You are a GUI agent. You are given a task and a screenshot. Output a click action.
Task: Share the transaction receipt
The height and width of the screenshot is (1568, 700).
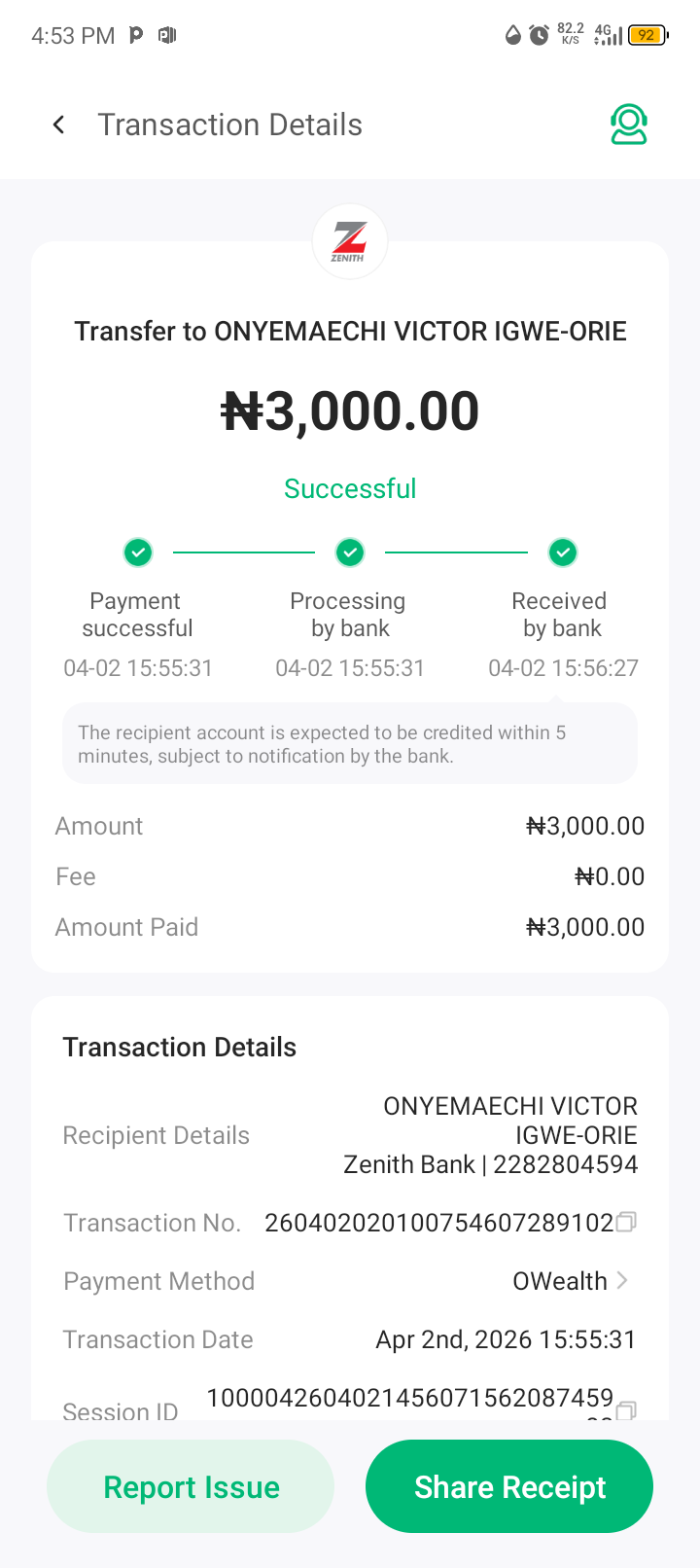(x=509, y=1486)
